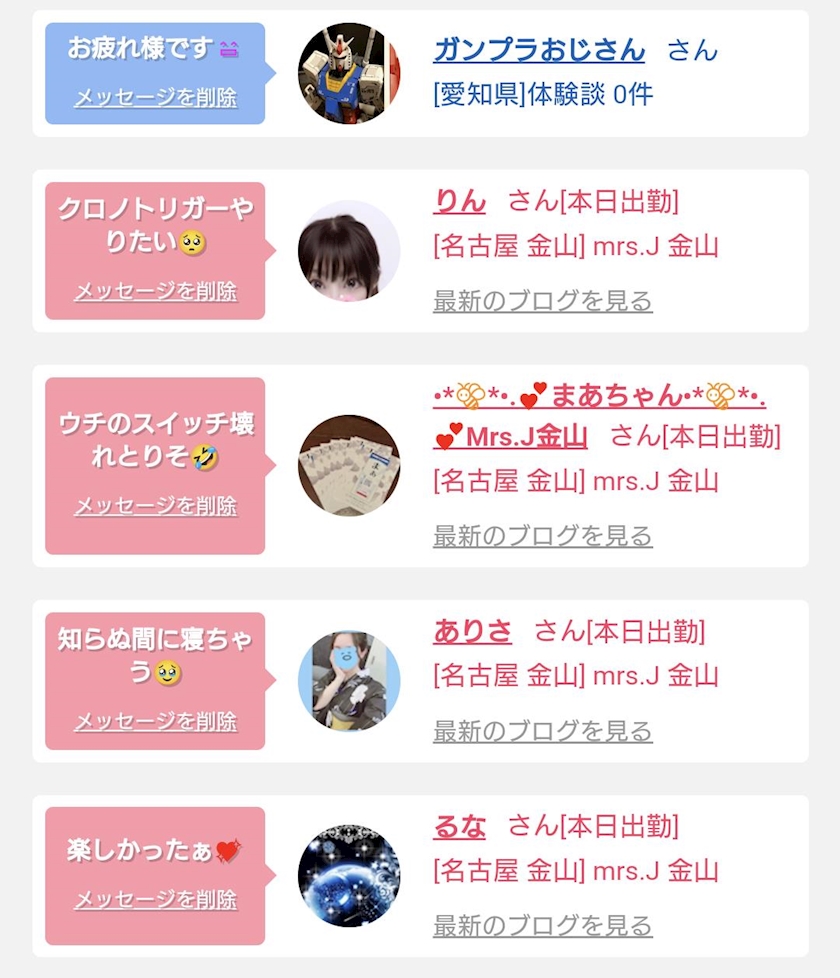Open ガンプラおじさん's profile link
This screenshot has width=840, height=978.
(539, 50)
